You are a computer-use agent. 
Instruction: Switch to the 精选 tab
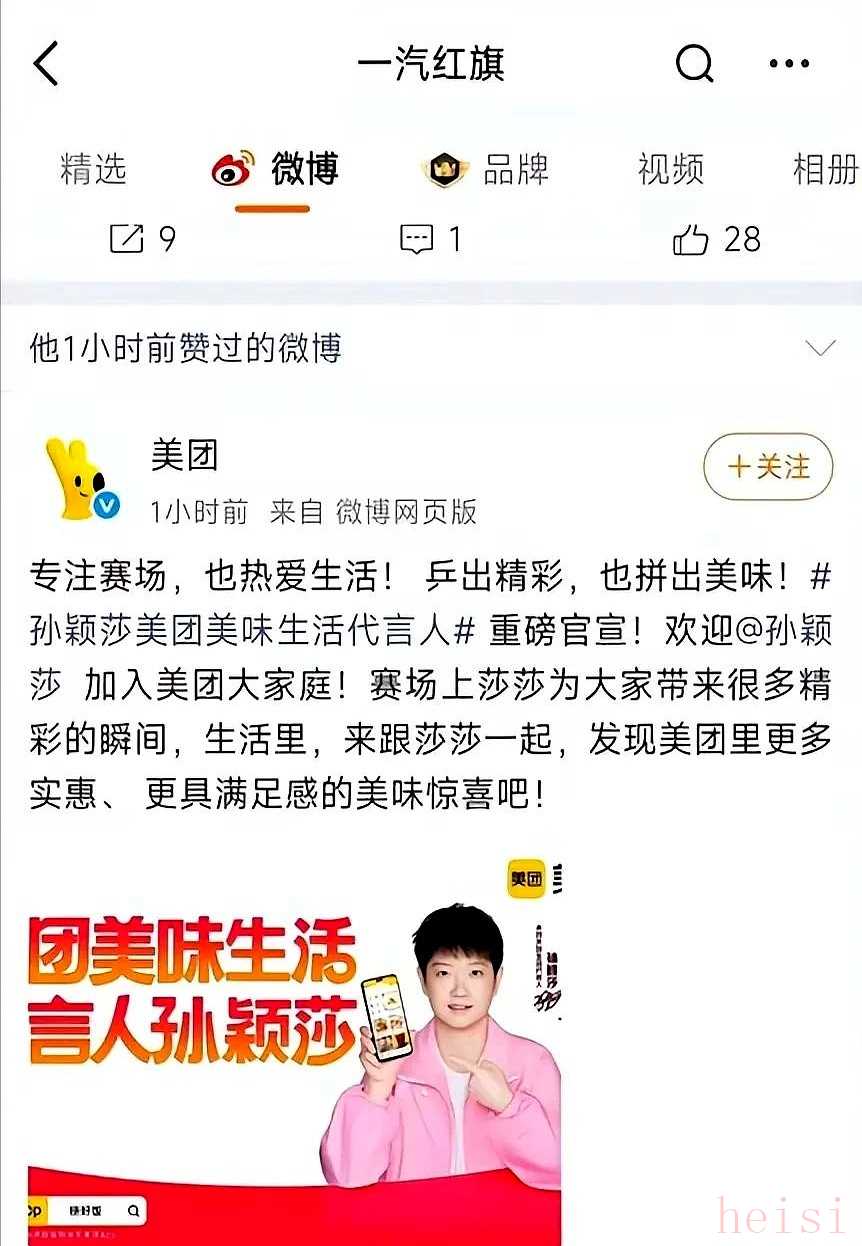[93, 170]
